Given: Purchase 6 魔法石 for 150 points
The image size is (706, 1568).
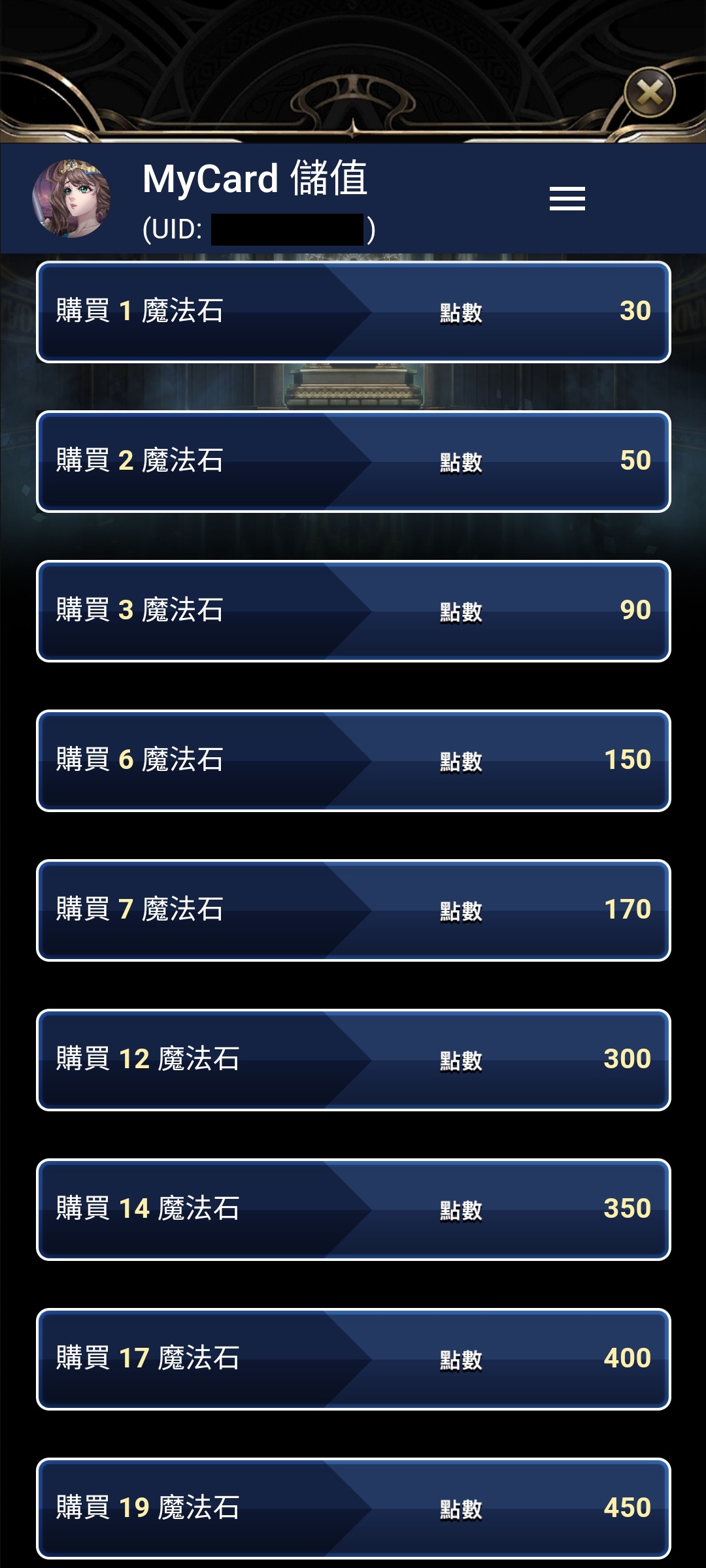Looking at the screenshot, I should [x=354, y=760].
